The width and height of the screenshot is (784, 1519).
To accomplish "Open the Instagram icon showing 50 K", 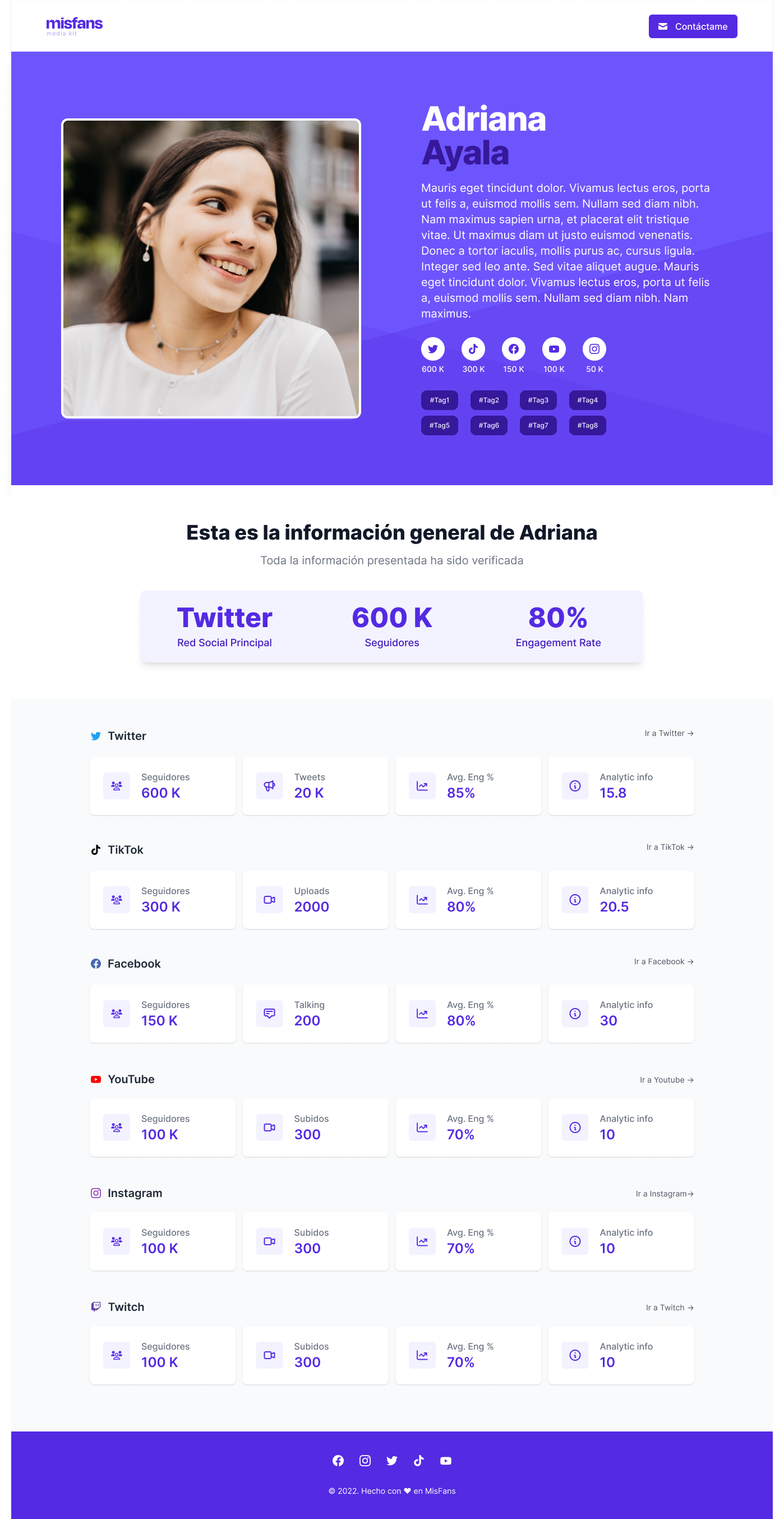I will click(x=594, y=349).
